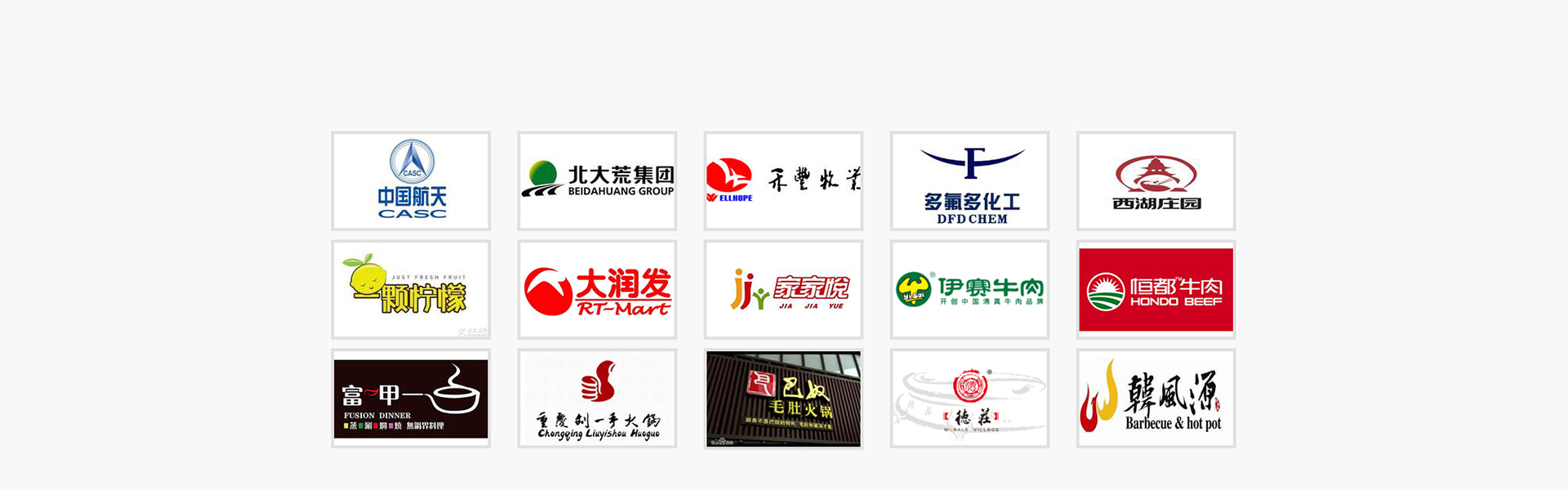Select the Beidahuang Group logo tile
The height and width of the screenshot is (490, 1568).
tap(597, 181)
